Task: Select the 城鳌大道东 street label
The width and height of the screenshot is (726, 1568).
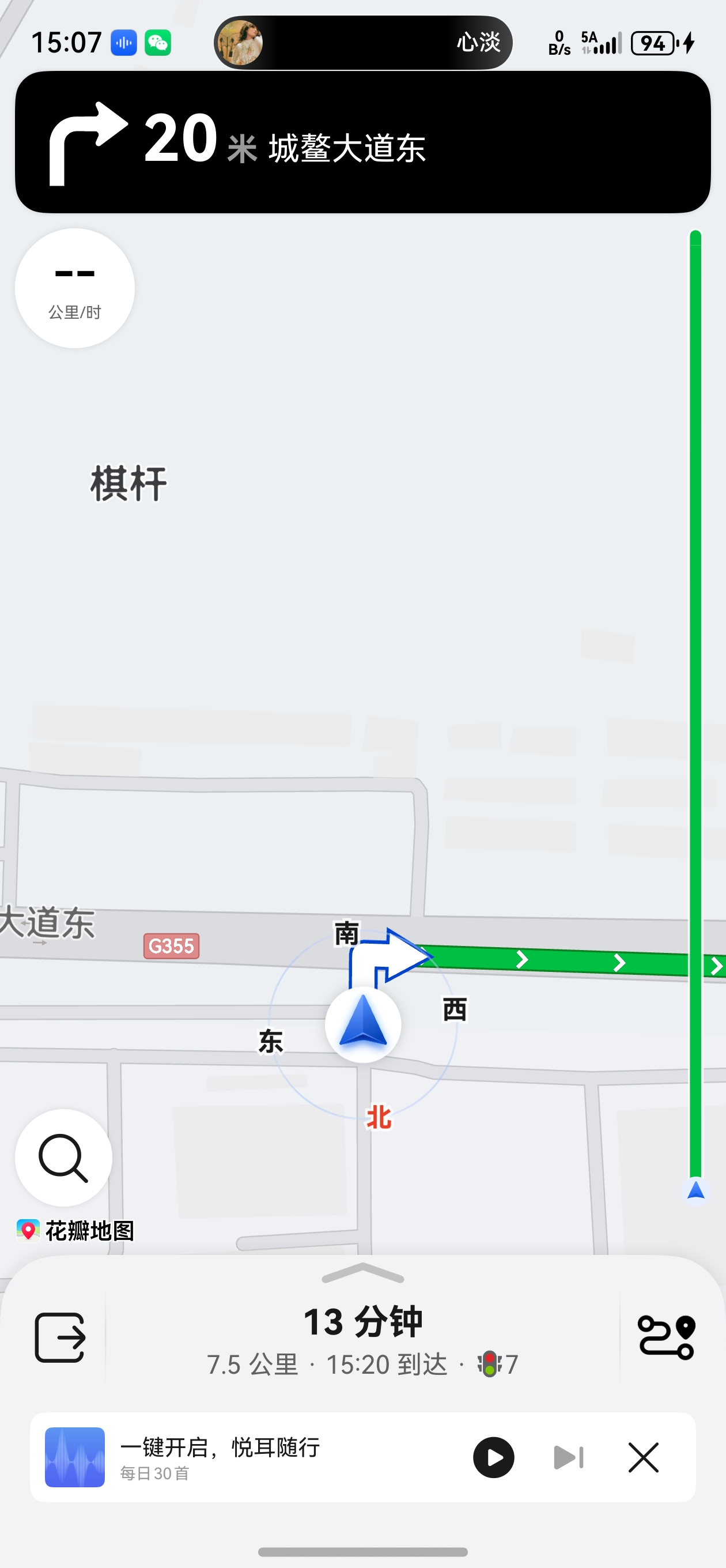Action: click(x=347, y=146)
